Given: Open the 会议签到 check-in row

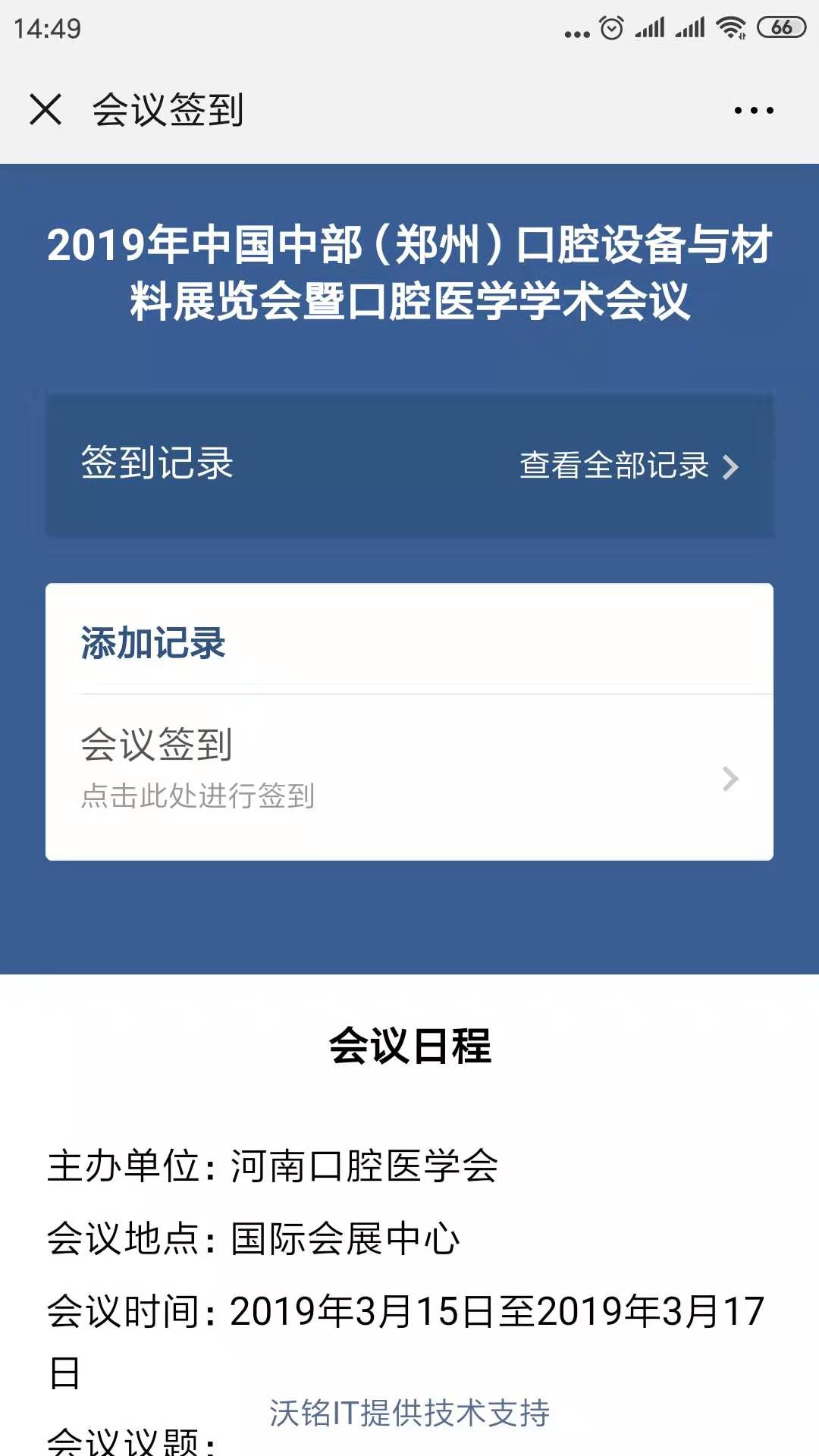Looking at the screenshot, I should click(409, 777).
